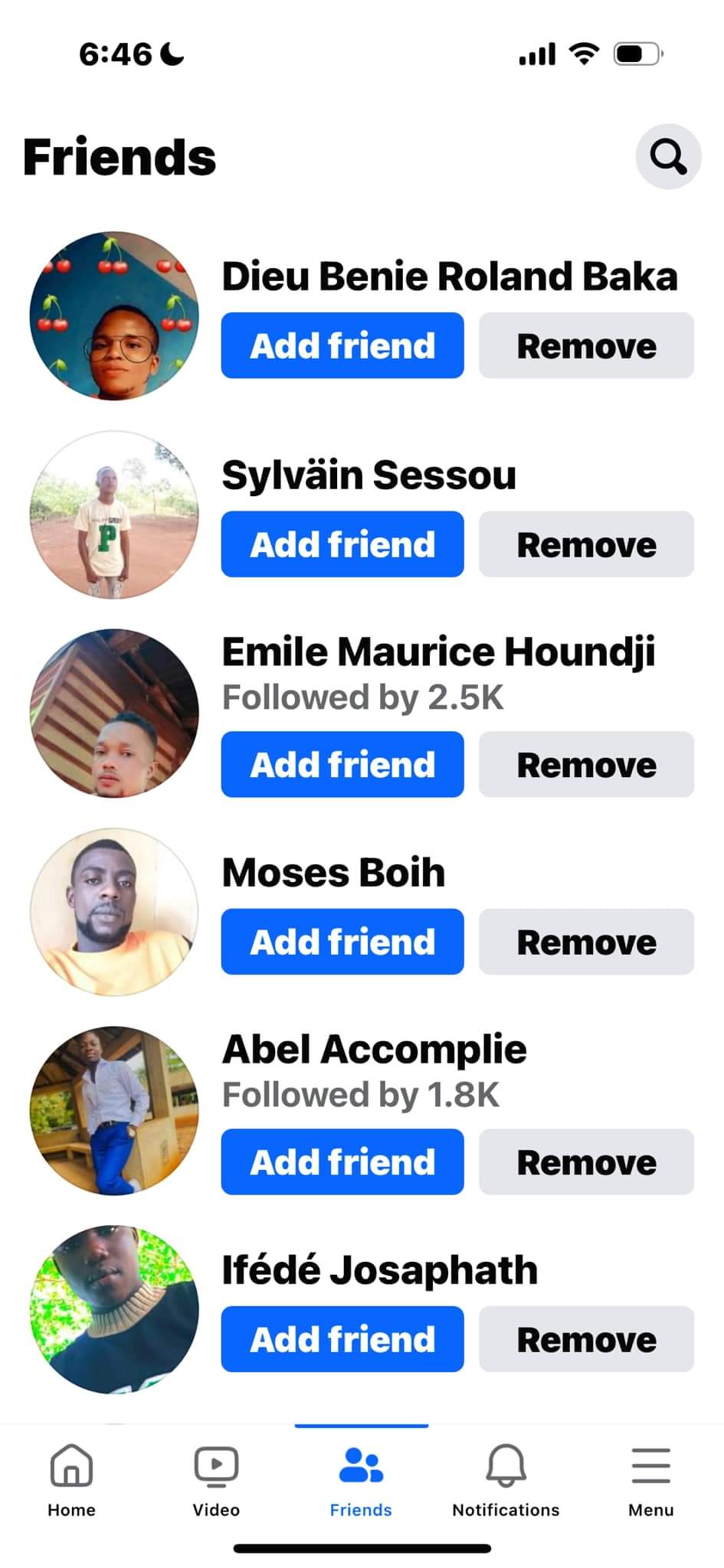Remove Sylväin Sessou suggestion
724x1568 pixels.
586,544
